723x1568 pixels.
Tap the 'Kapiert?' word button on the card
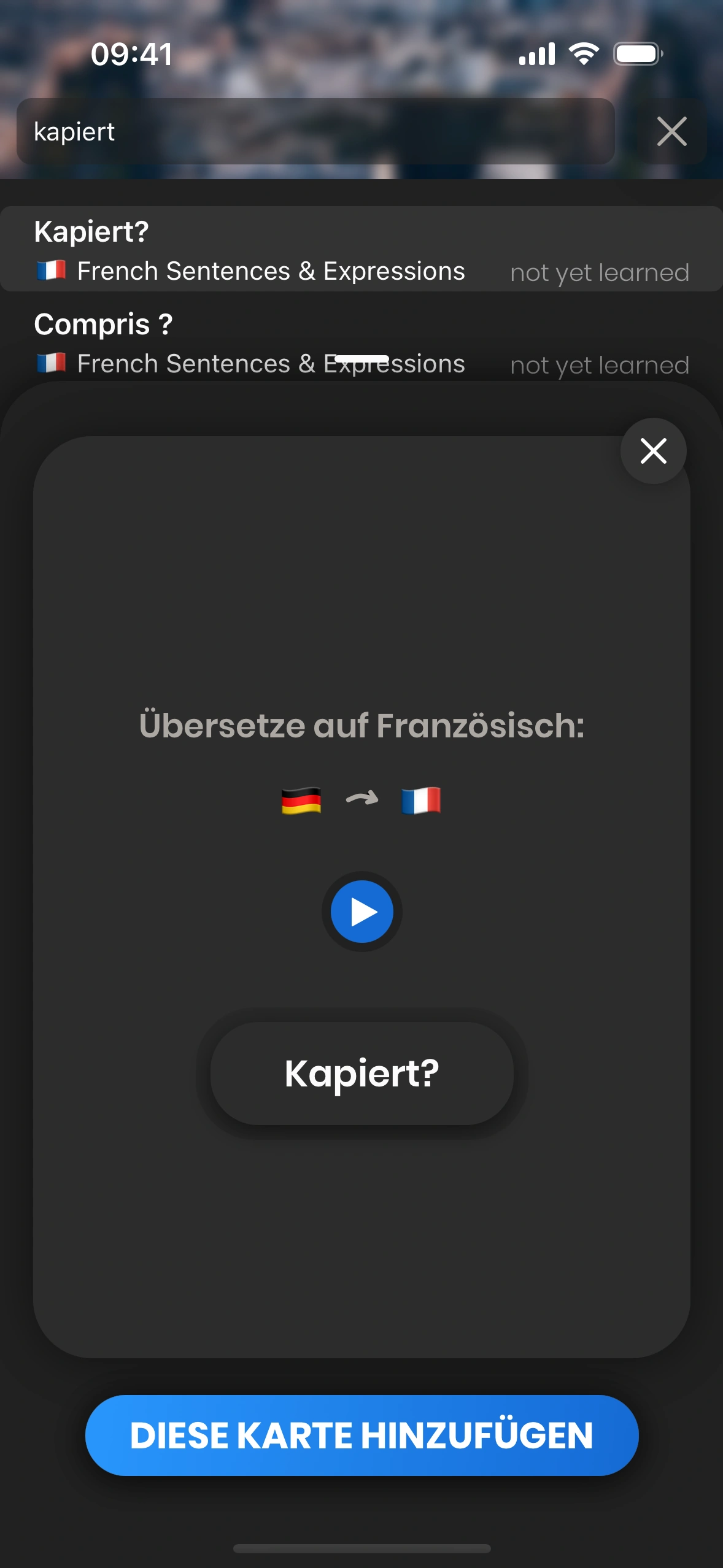click(362, 1073)
